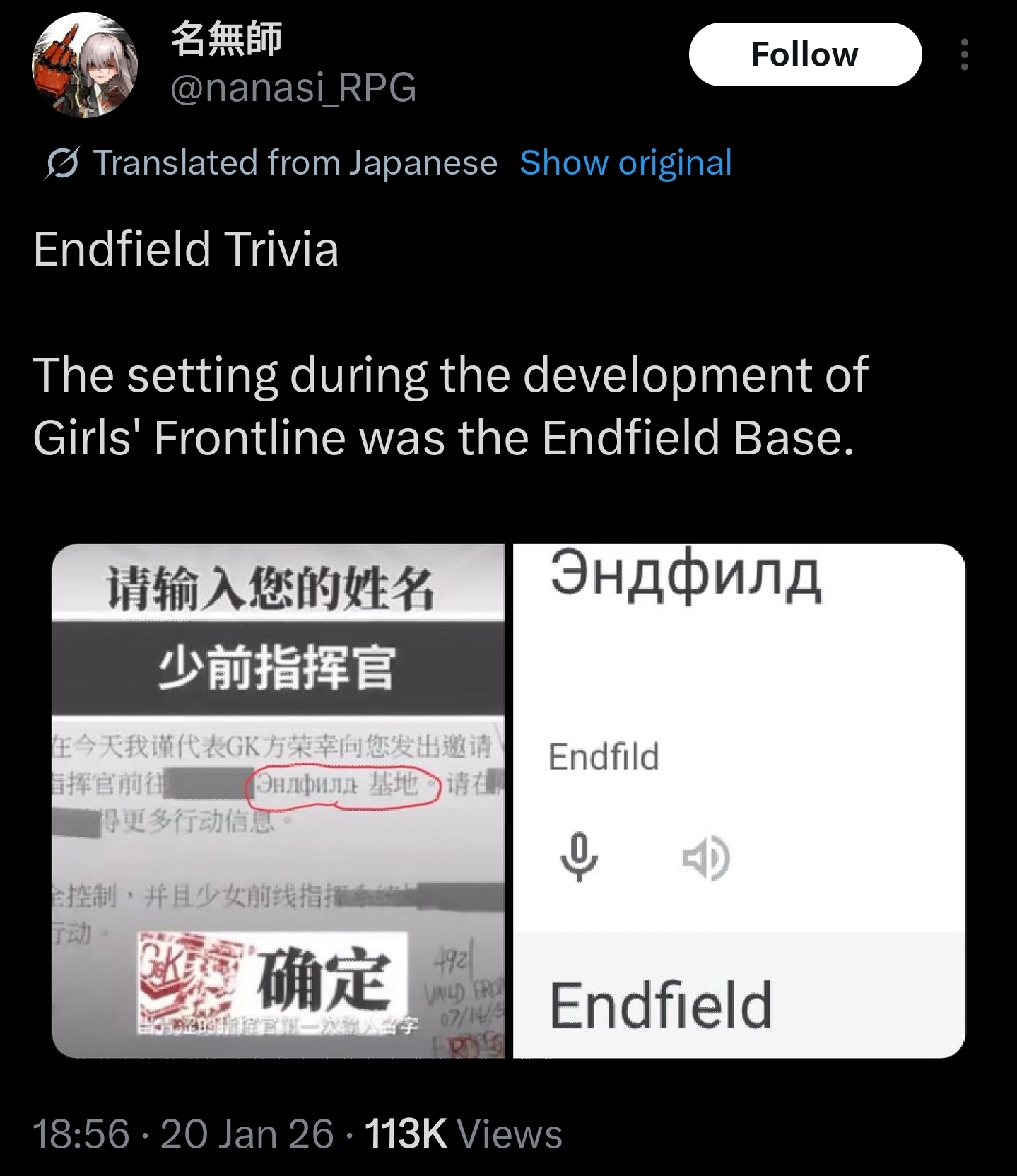
Task: Open the profile avatar of 名無師
Action: (84, 65)
